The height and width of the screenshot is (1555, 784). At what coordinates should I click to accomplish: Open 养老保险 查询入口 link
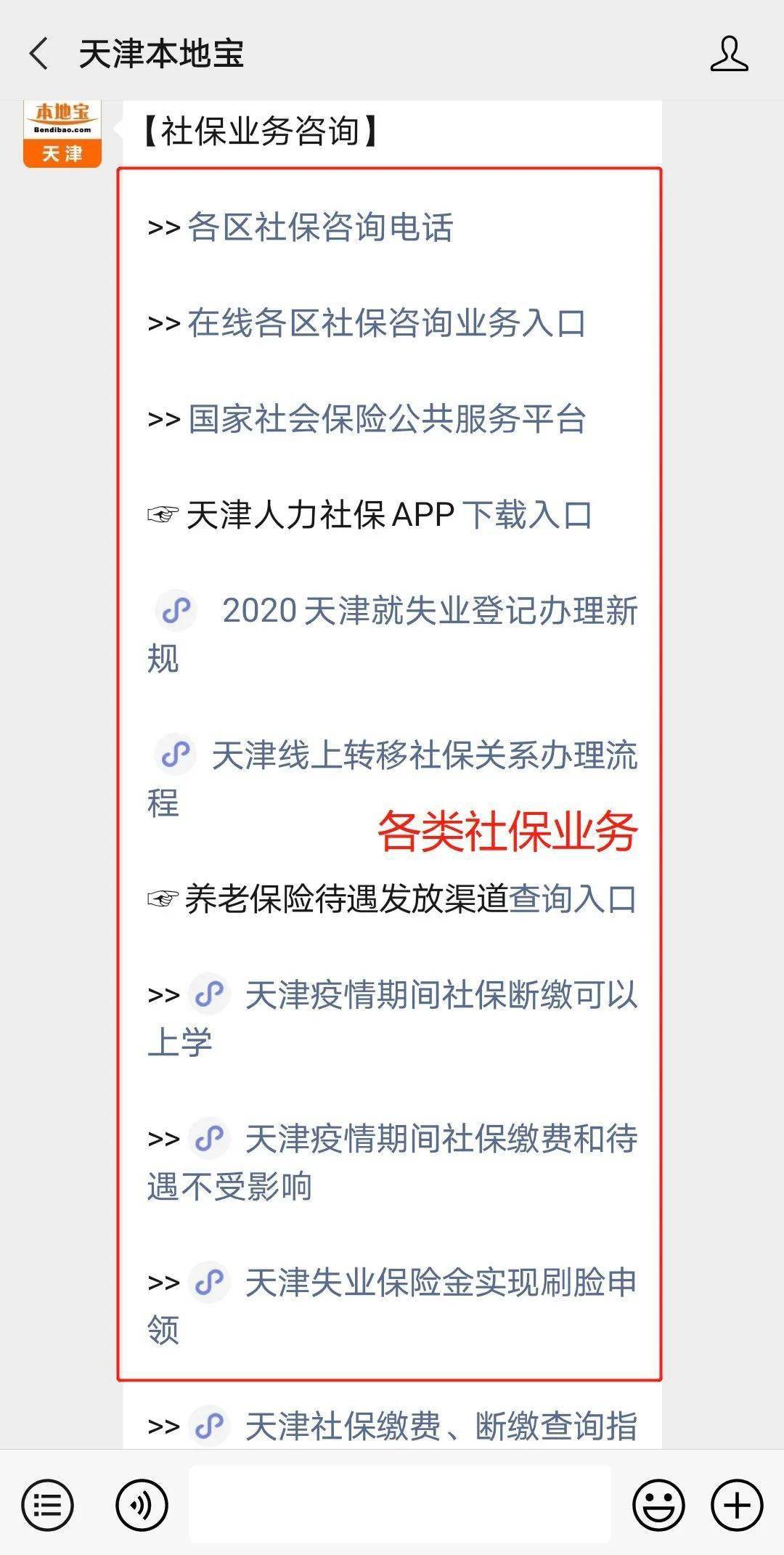point(572,899)
